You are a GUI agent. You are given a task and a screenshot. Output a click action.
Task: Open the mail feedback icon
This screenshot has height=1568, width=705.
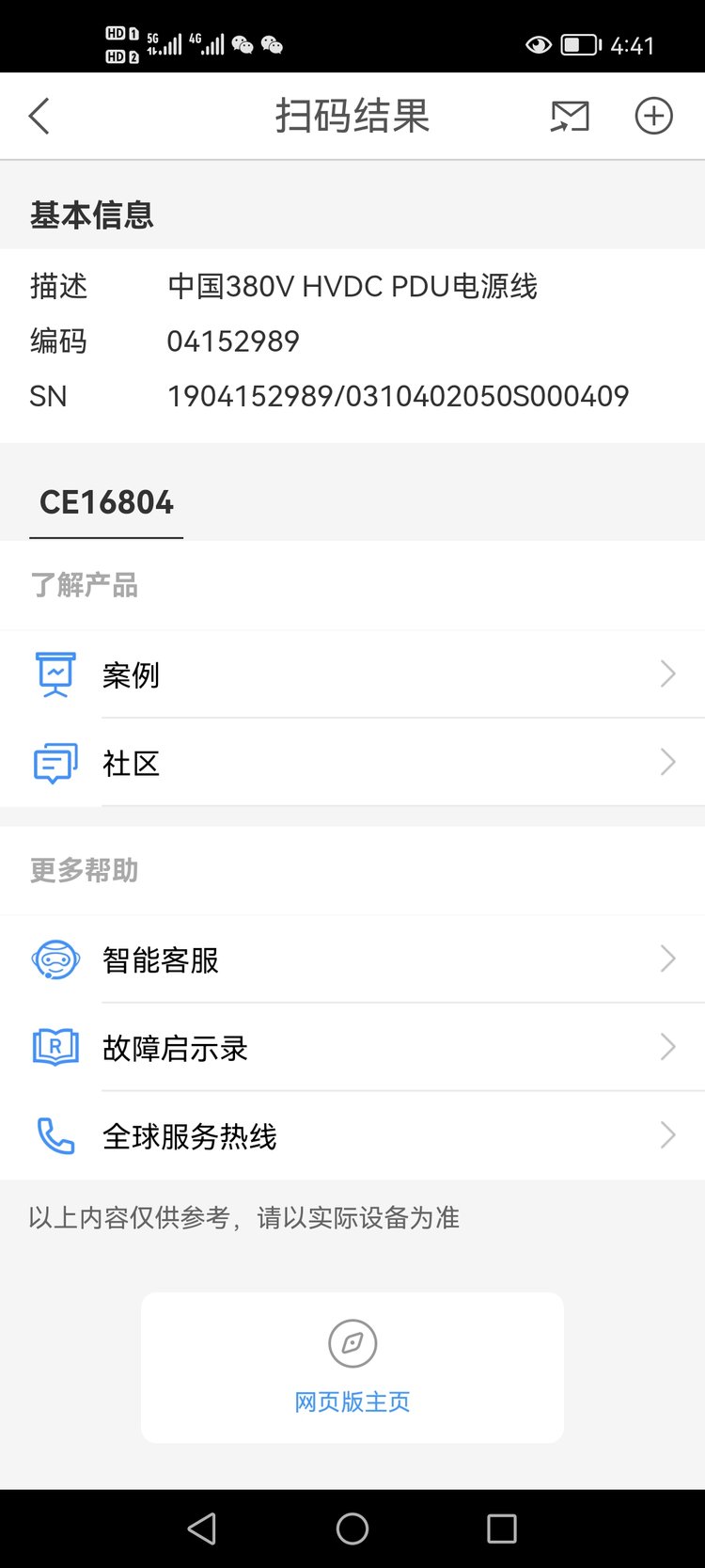pos(570,117)
